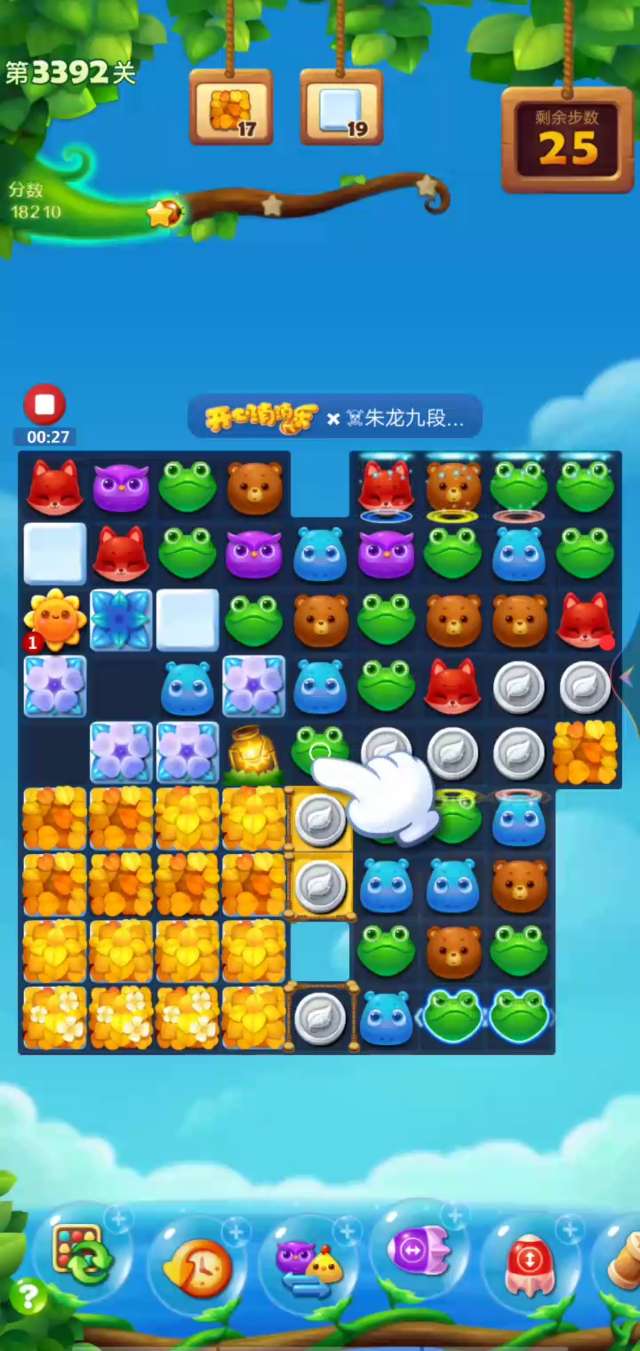Stop the screen recording
This screenshot has width=640, height=1351.
[x=44, y=405]
